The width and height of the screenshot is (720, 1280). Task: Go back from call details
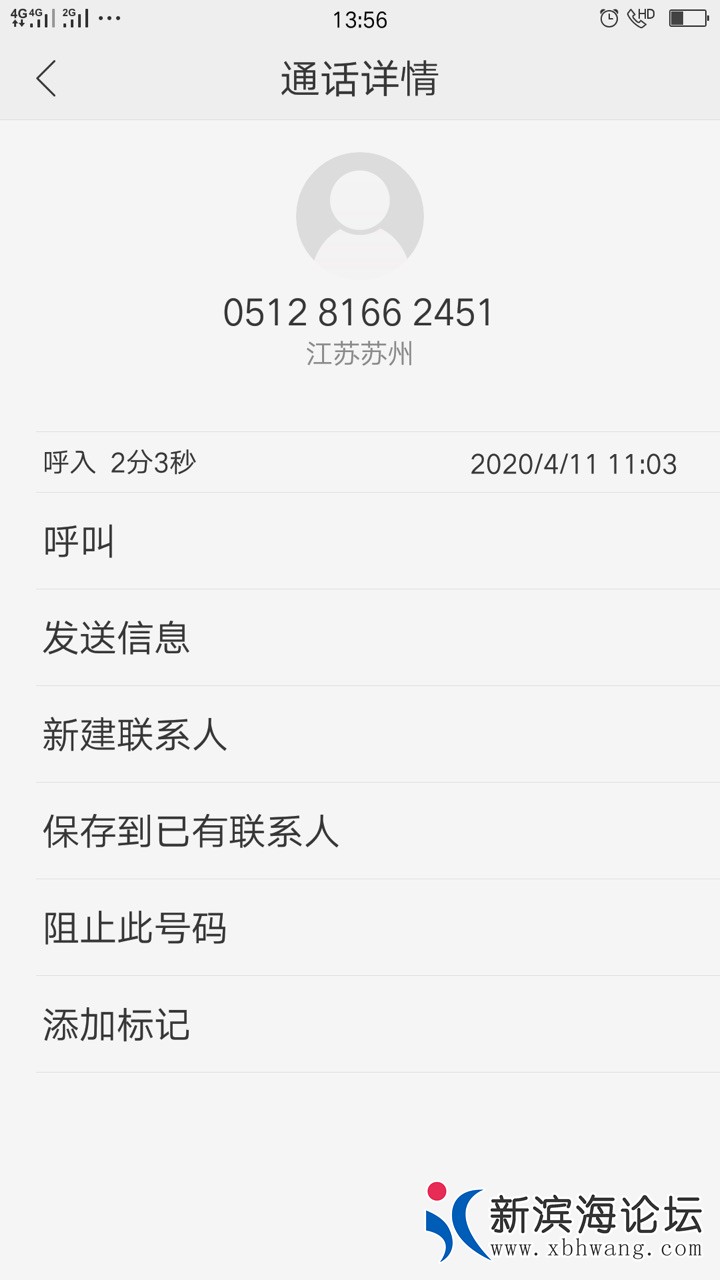pos(46,79)
